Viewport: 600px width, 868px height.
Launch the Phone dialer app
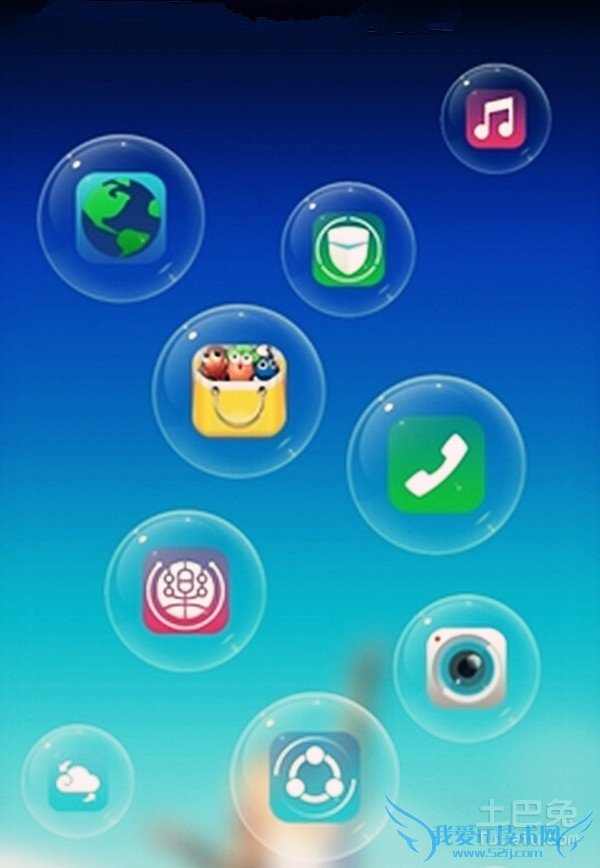435,465
